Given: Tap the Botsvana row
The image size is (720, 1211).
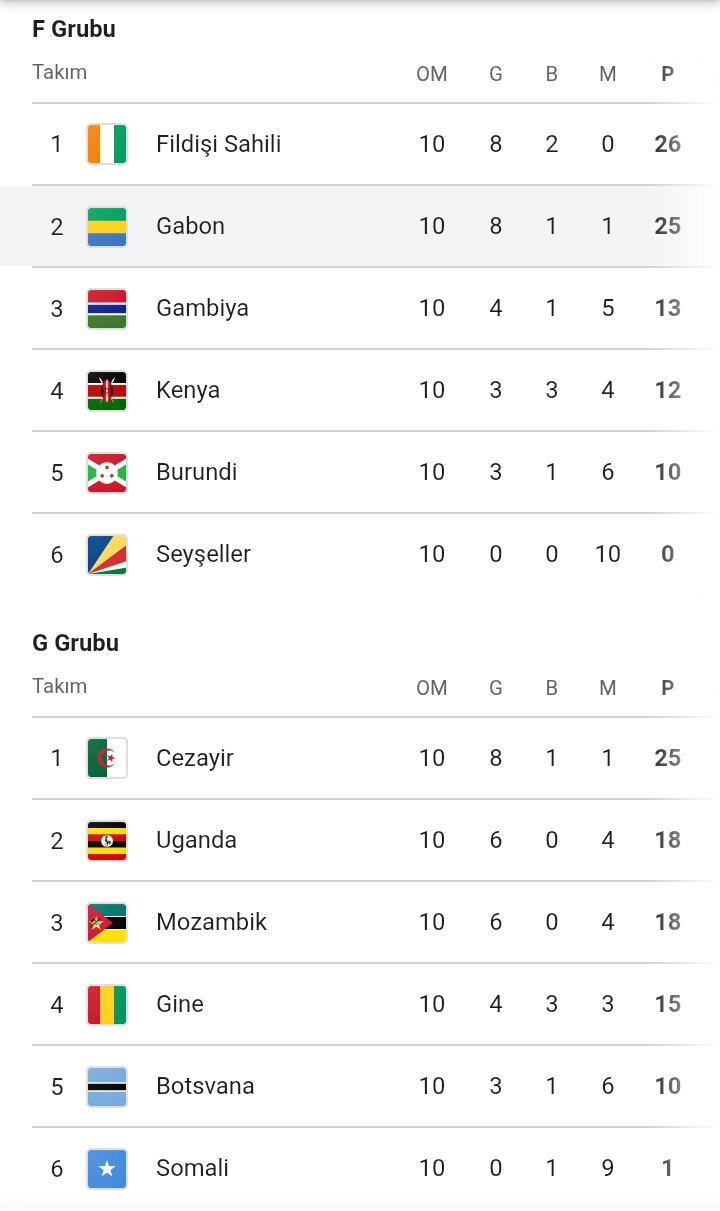Looking at the screenshot, I should [205, 1086].
